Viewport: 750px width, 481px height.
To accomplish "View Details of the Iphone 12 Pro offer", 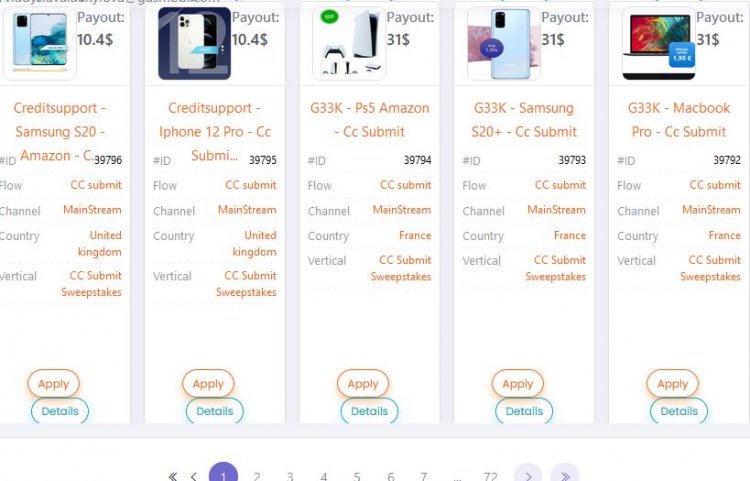I will coord(214,410).
